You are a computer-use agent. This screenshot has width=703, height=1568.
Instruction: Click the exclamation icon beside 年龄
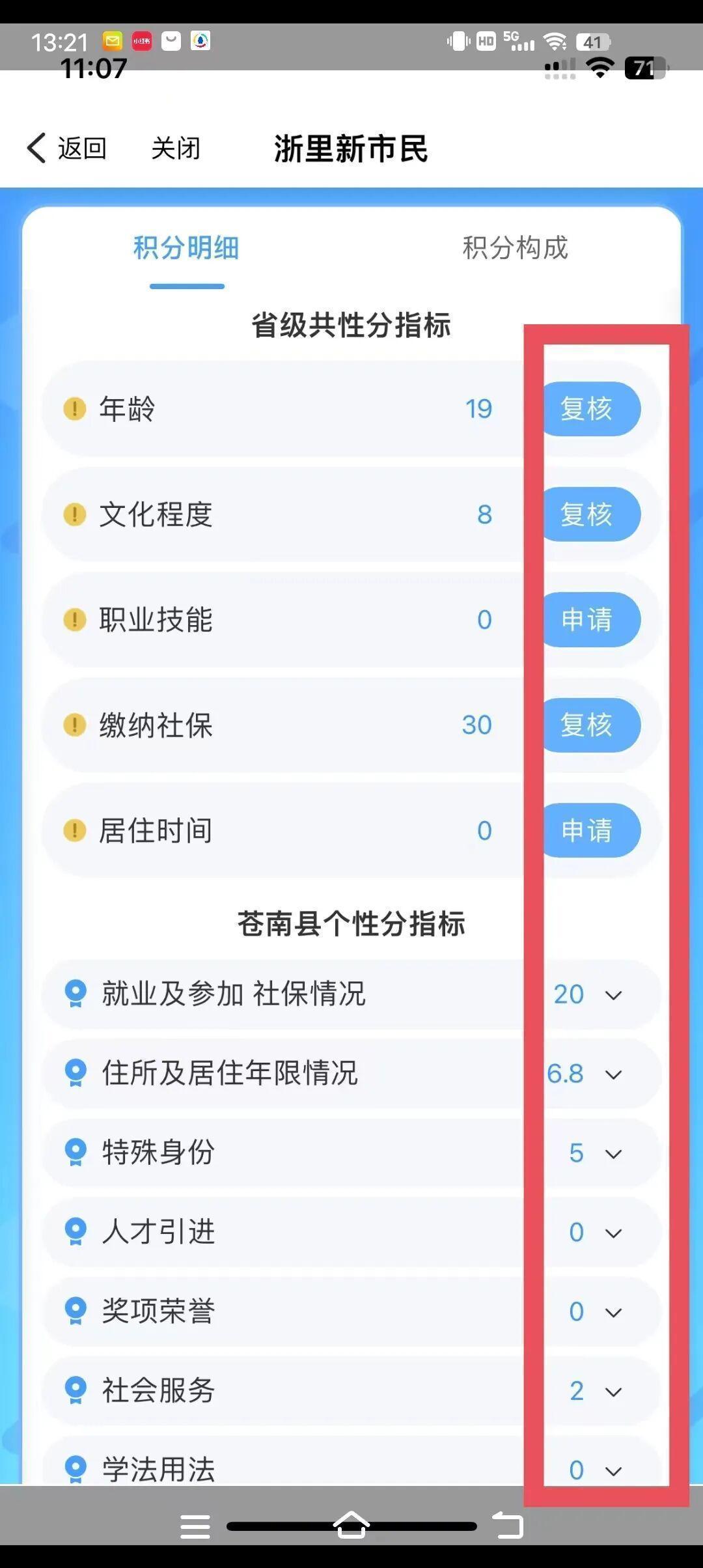(x=76, y=408)
